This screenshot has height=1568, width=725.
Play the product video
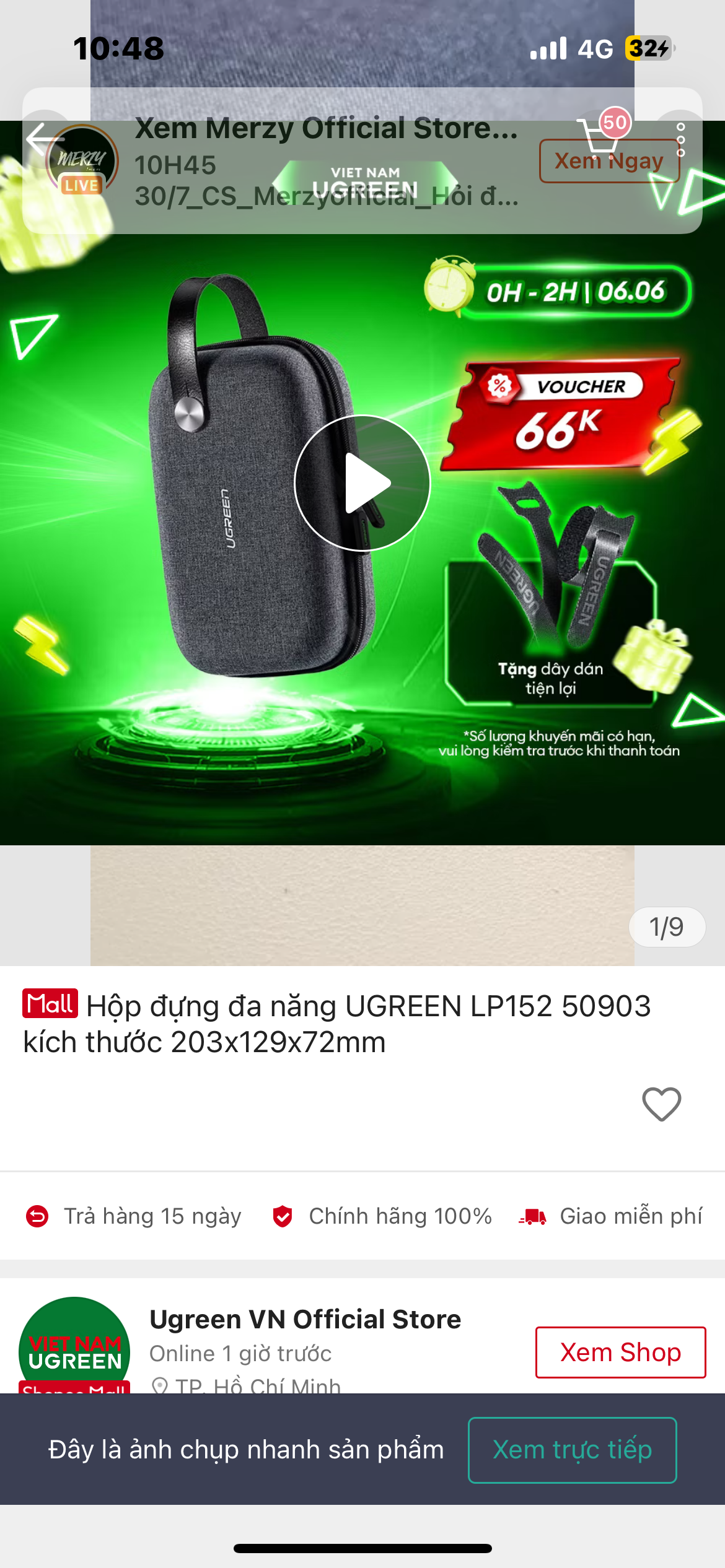(362, 483)
